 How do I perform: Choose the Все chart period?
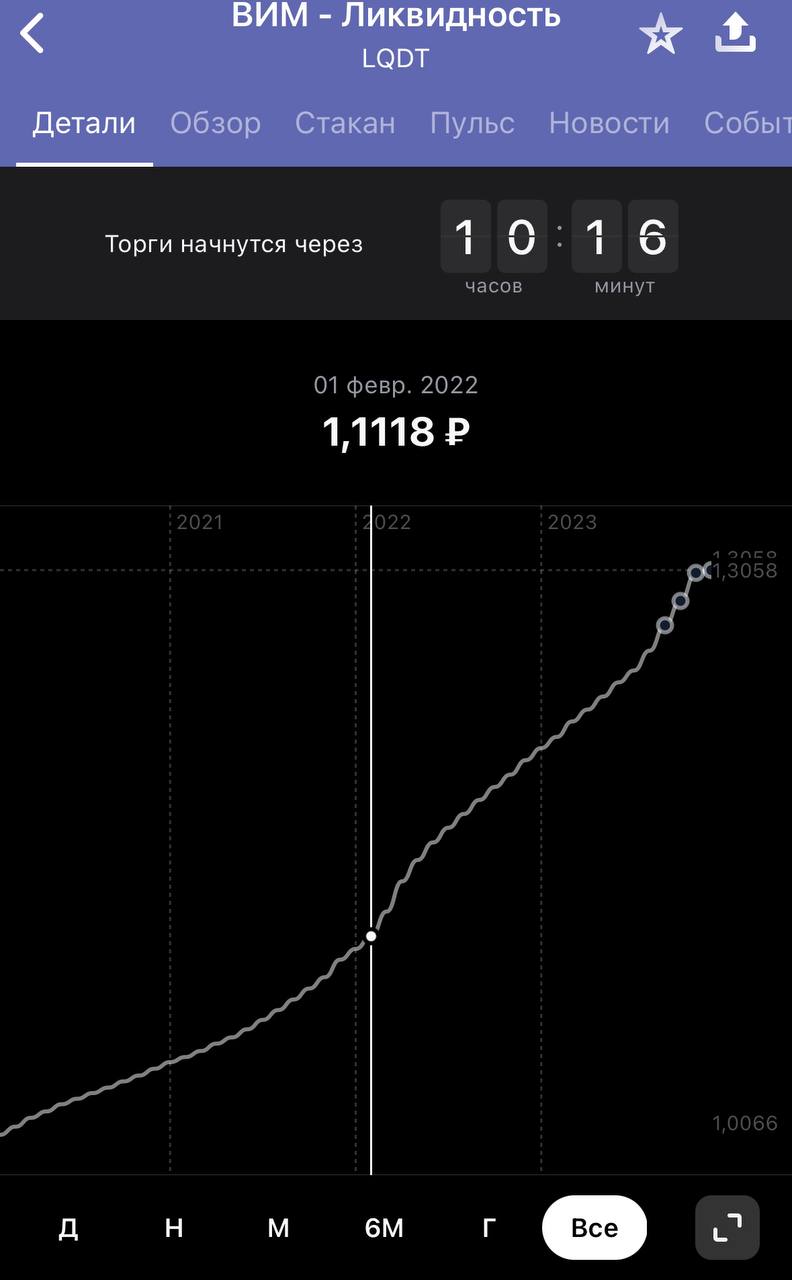click(x=594, y=1227)
